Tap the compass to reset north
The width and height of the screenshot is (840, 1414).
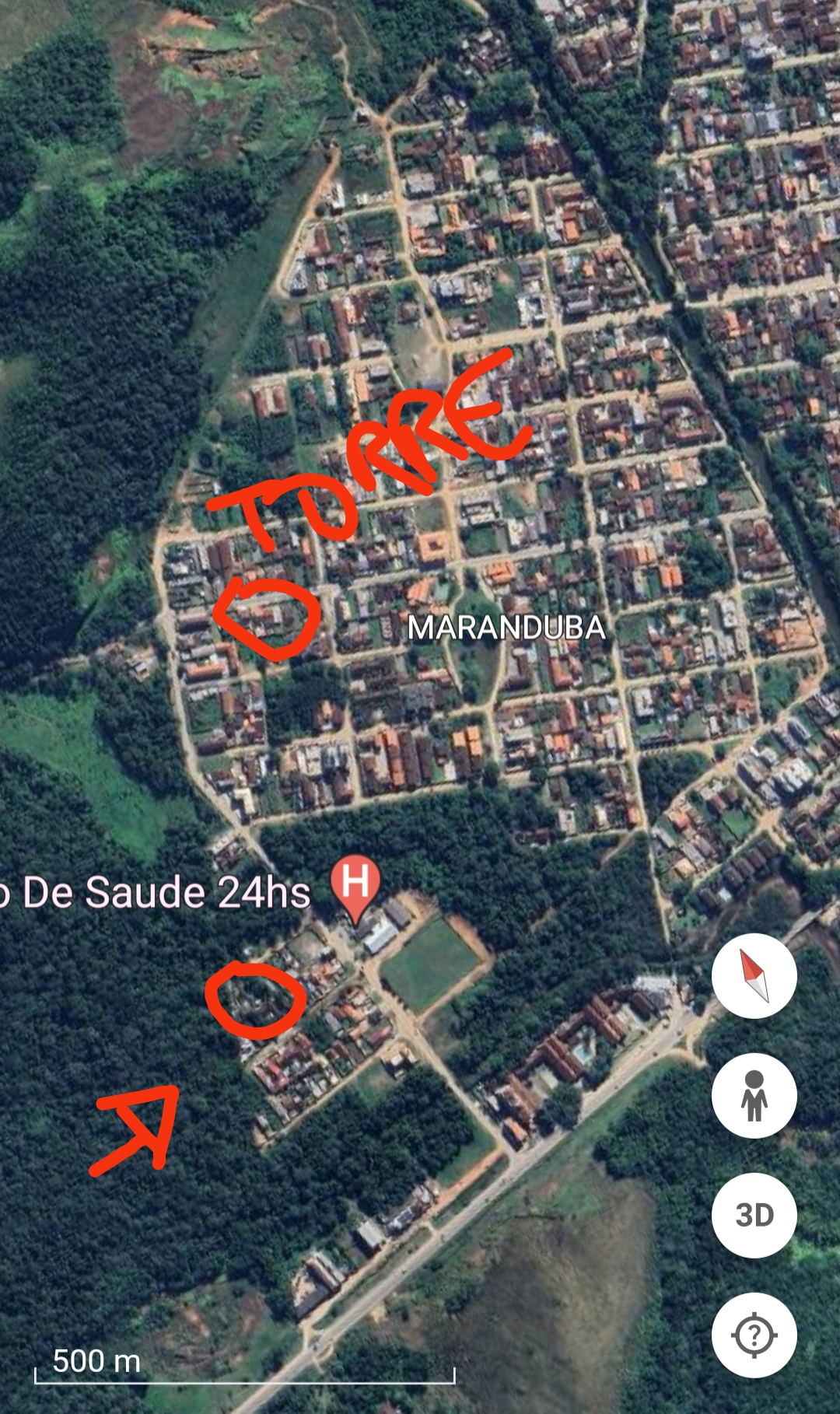click(754, 975)
